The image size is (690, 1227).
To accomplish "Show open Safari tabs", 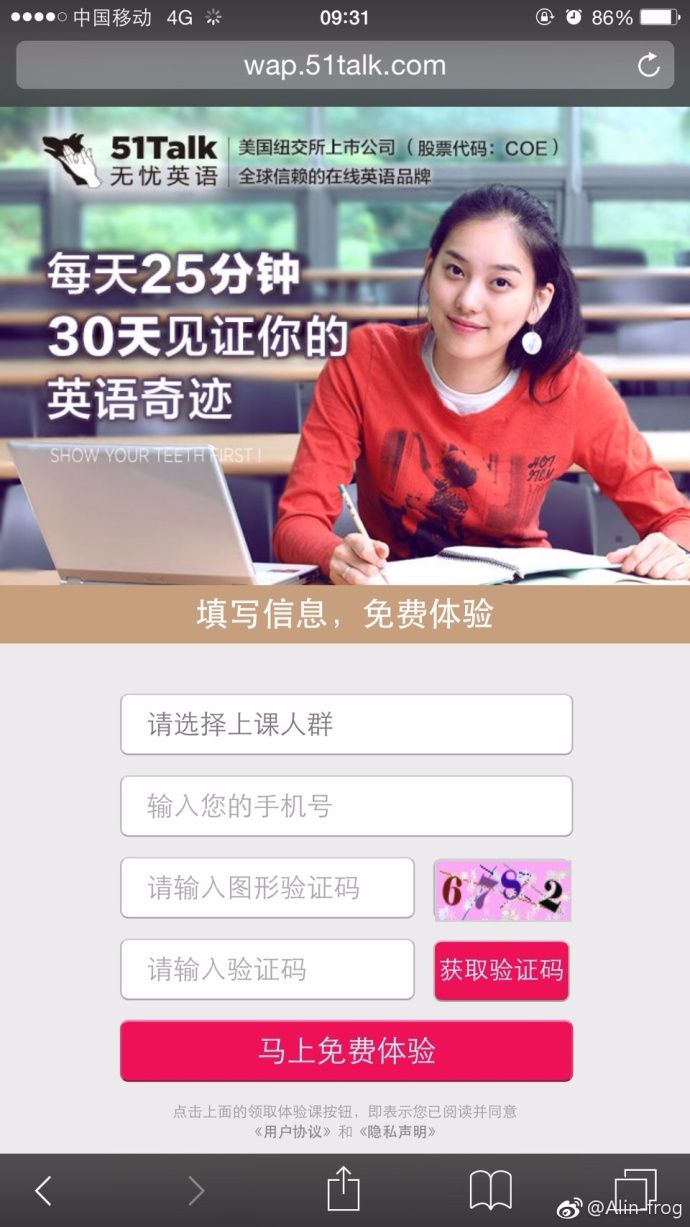I will [635, 1188].
